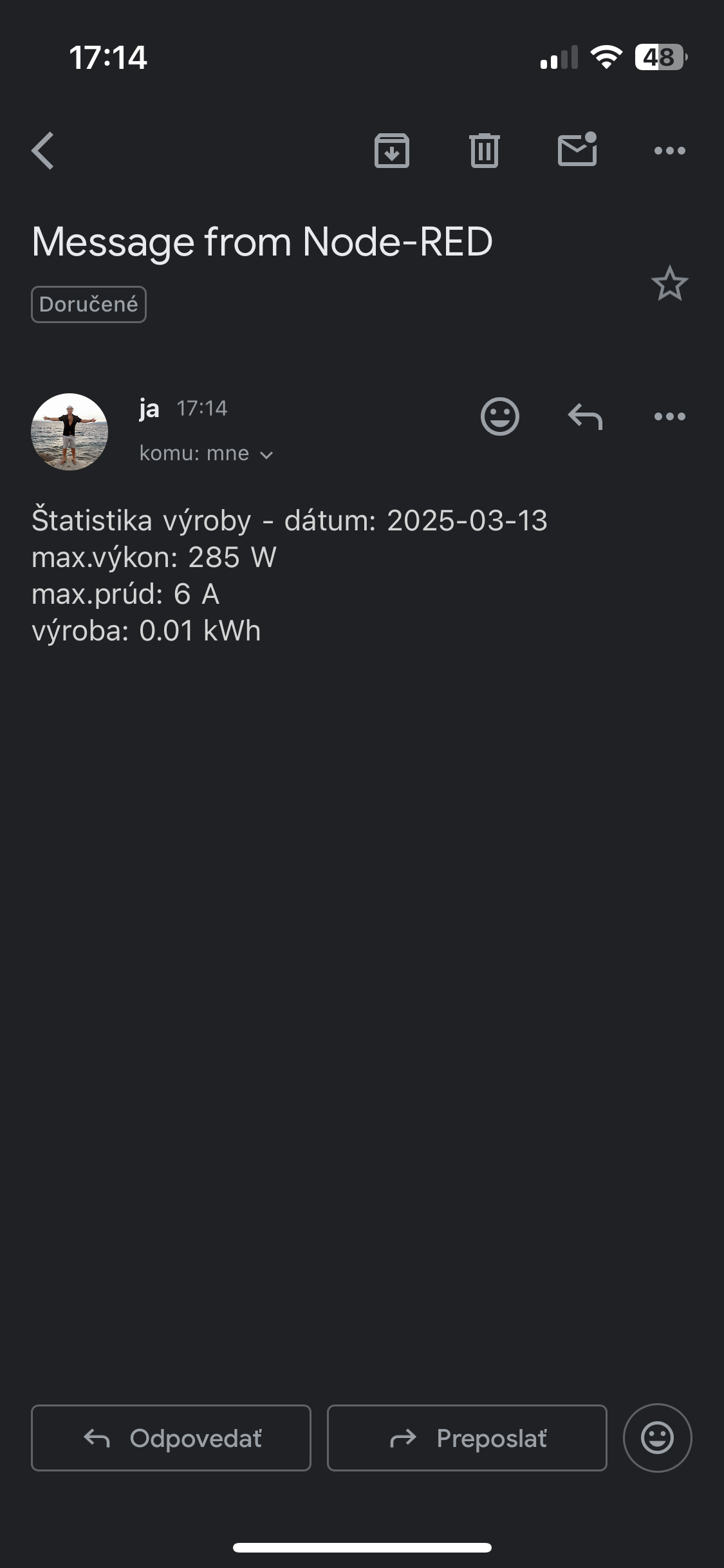This screenshot has width=724, height=1568.
Task: Open the message's three-dot options
Action: [x=669, y=416]
